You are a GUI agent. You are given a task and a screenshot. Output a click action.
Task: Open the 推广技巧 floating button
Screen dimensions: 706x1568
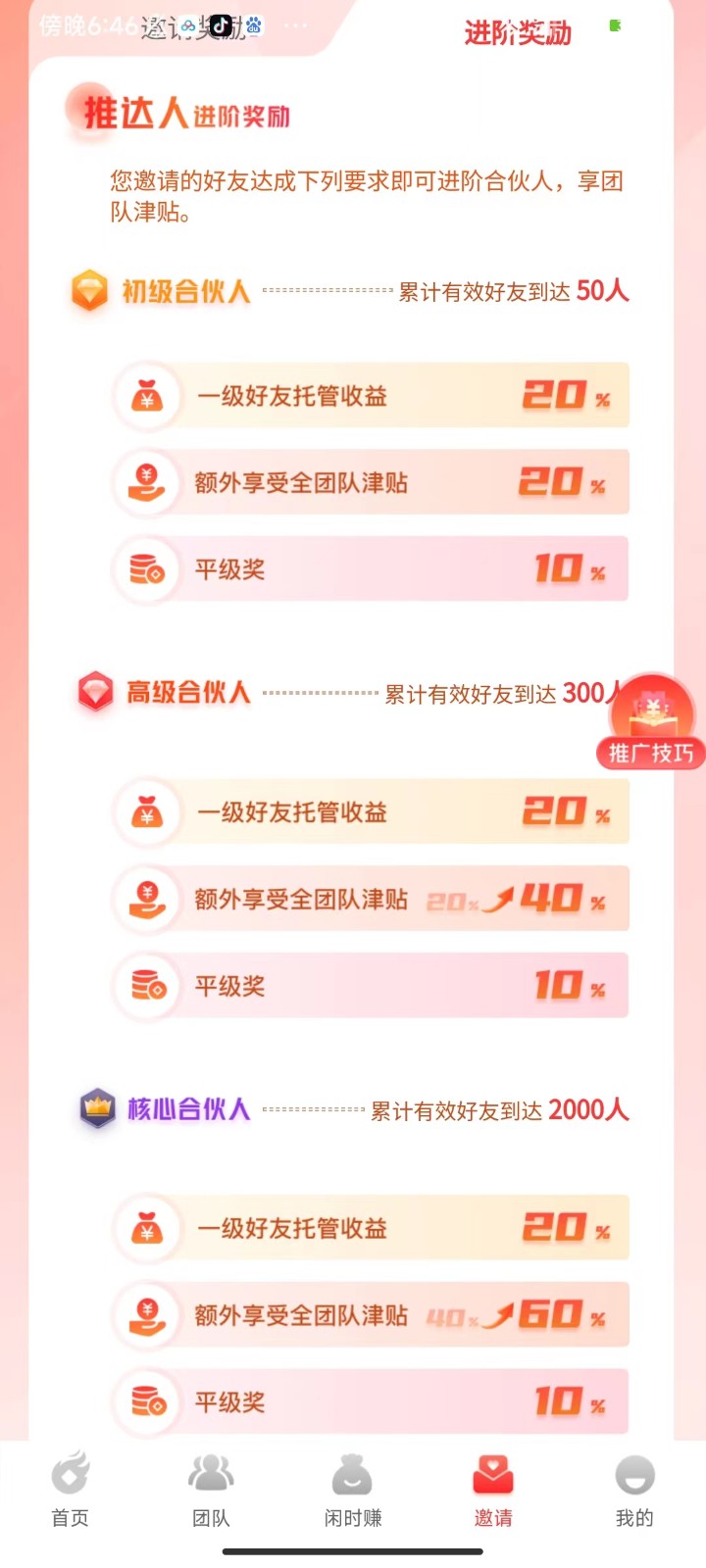coord(651,722)
